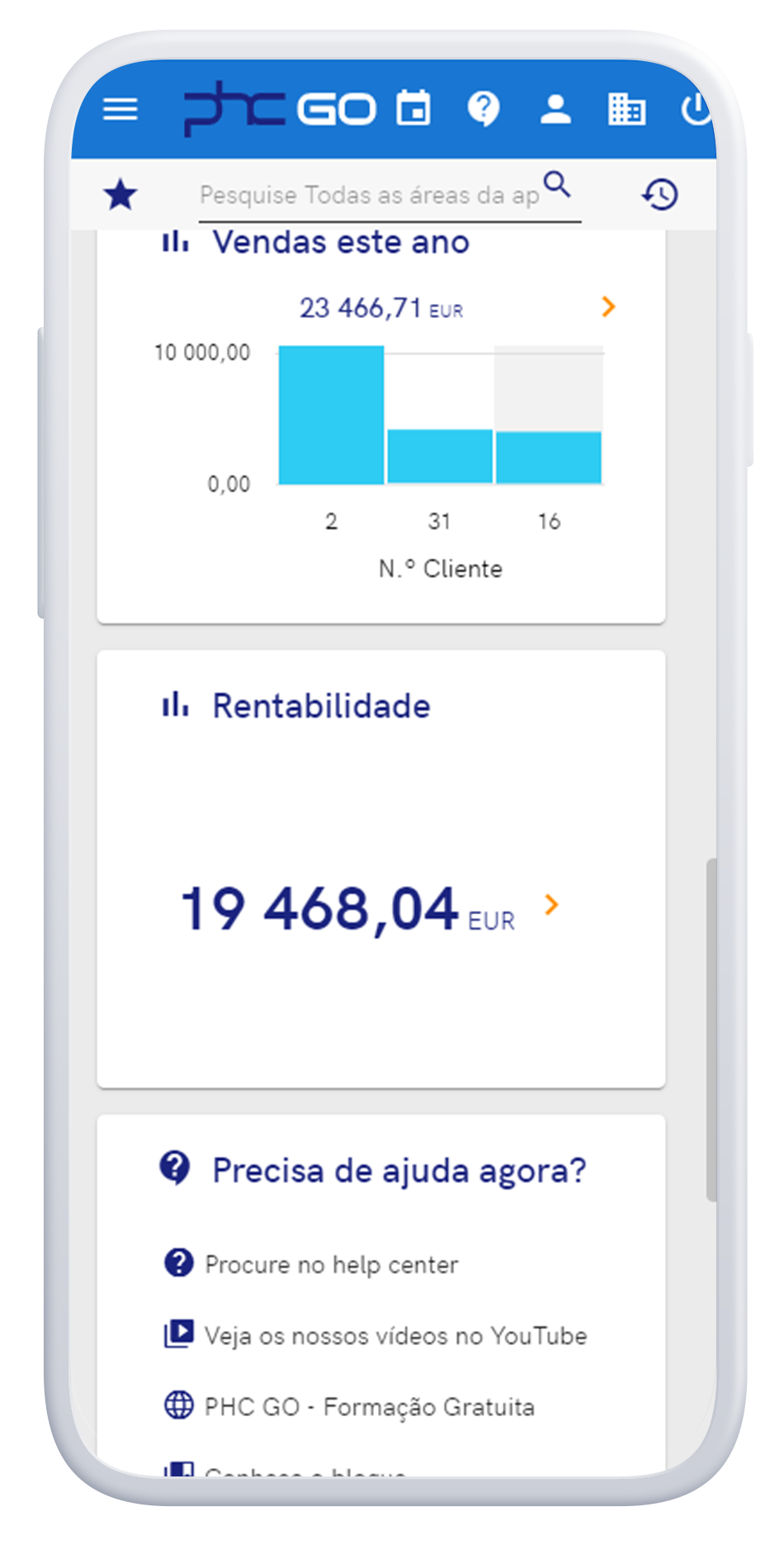
Task: Focus the Pesquise search field
Action: (369, 196)
